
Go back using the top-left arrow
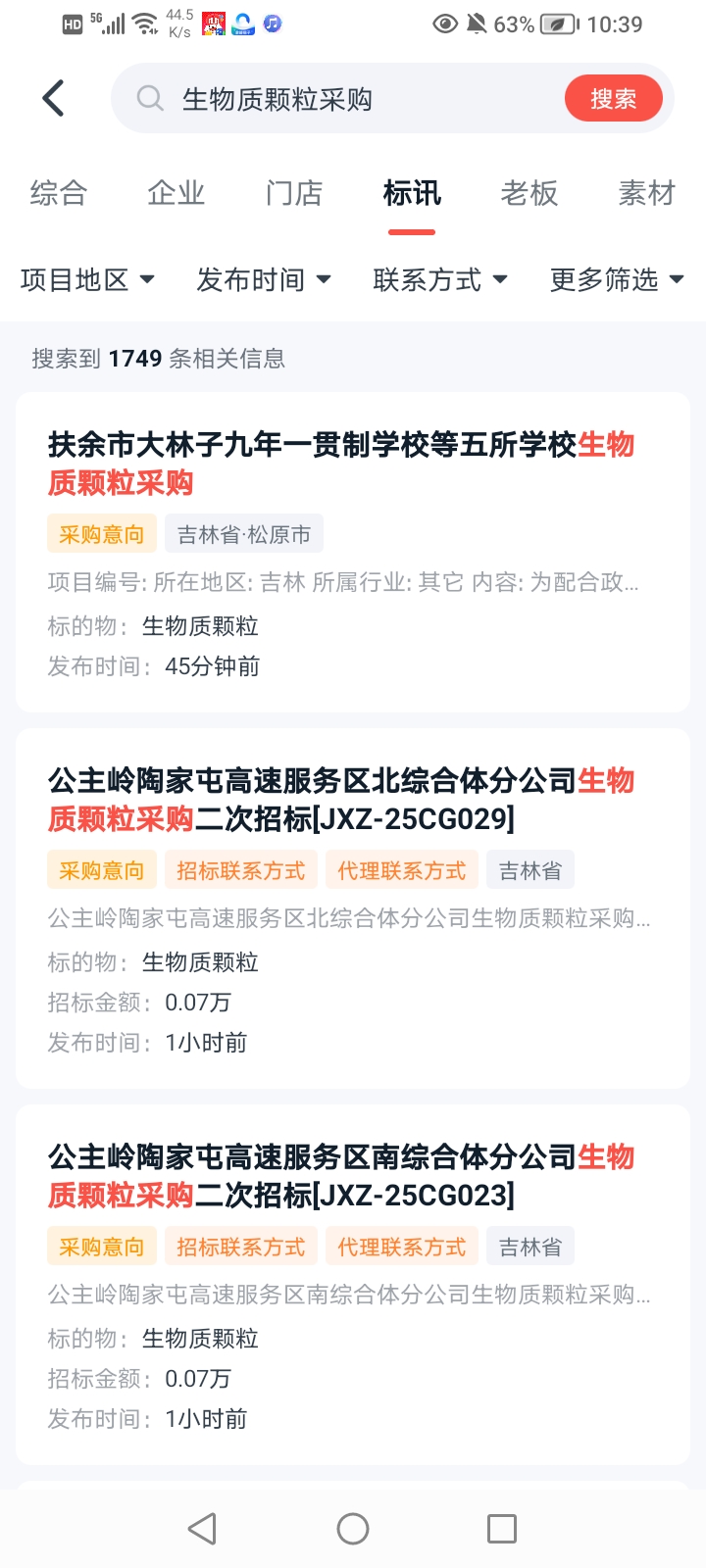(x=54, y=98)
